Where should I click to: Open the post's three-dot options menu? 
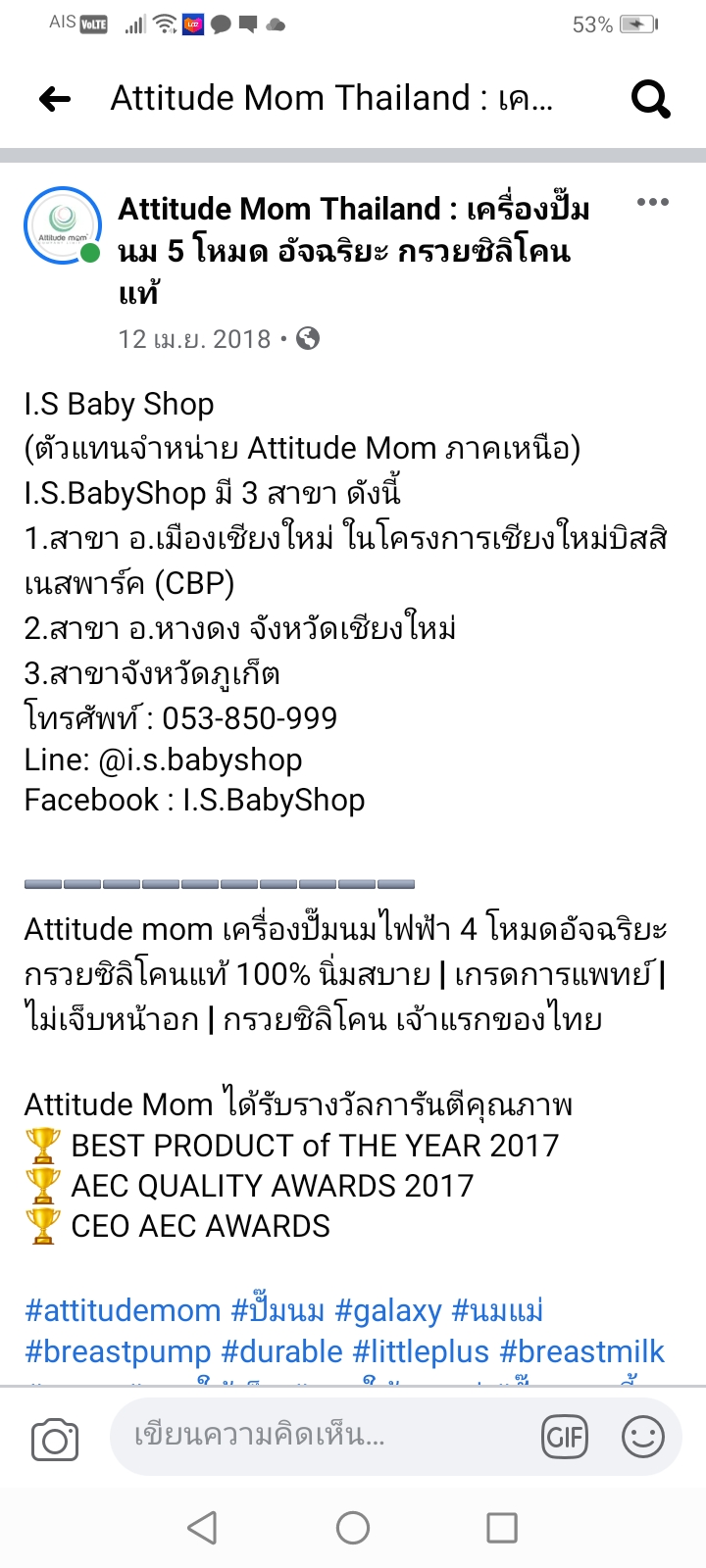click(653, 203)
